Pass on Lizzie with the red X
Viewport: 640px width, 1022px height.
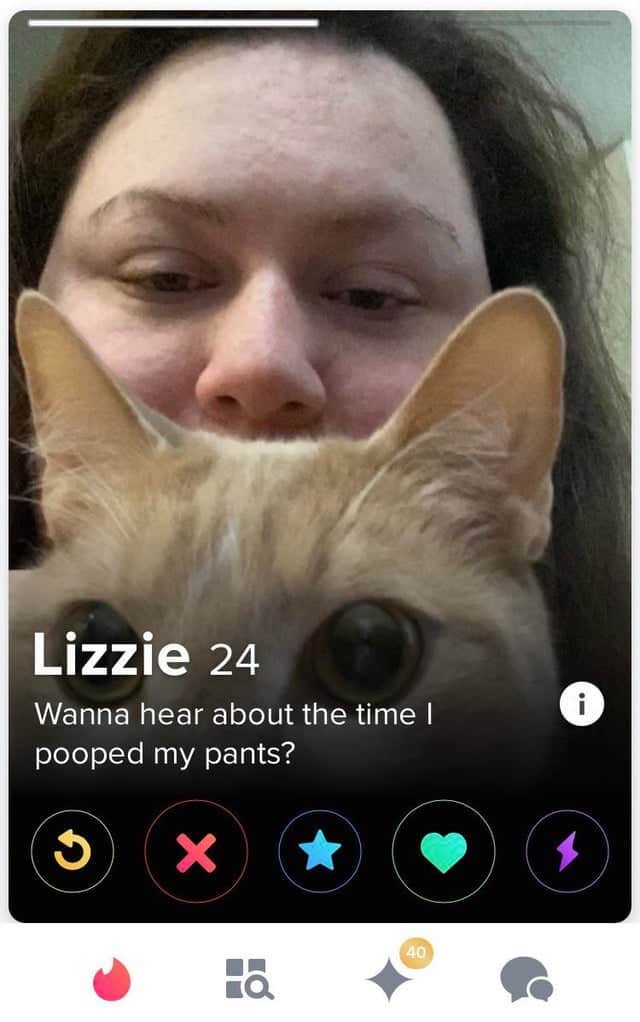tap(196, 851)
